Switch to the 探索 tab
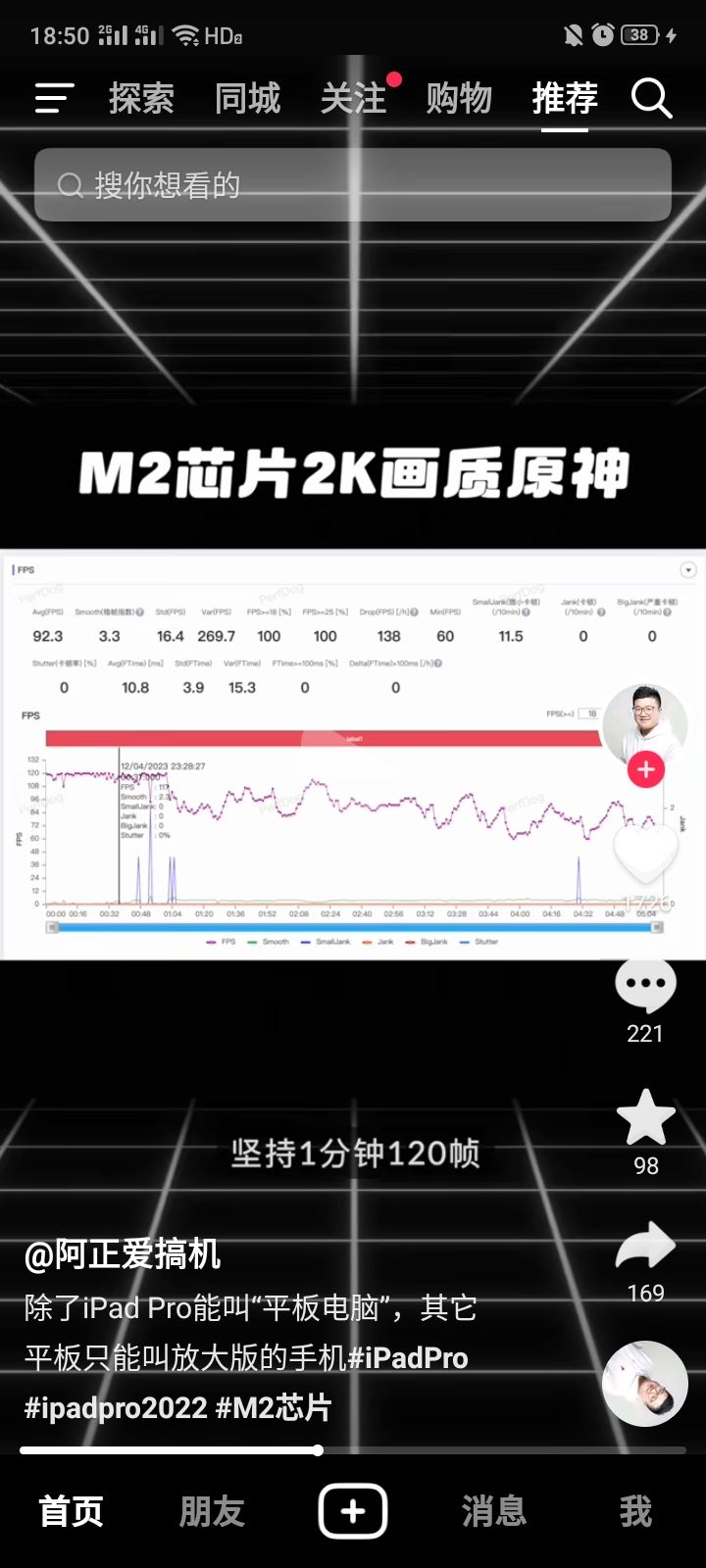The height and width of the screenshot is (1568, 706). pos(141,98)
